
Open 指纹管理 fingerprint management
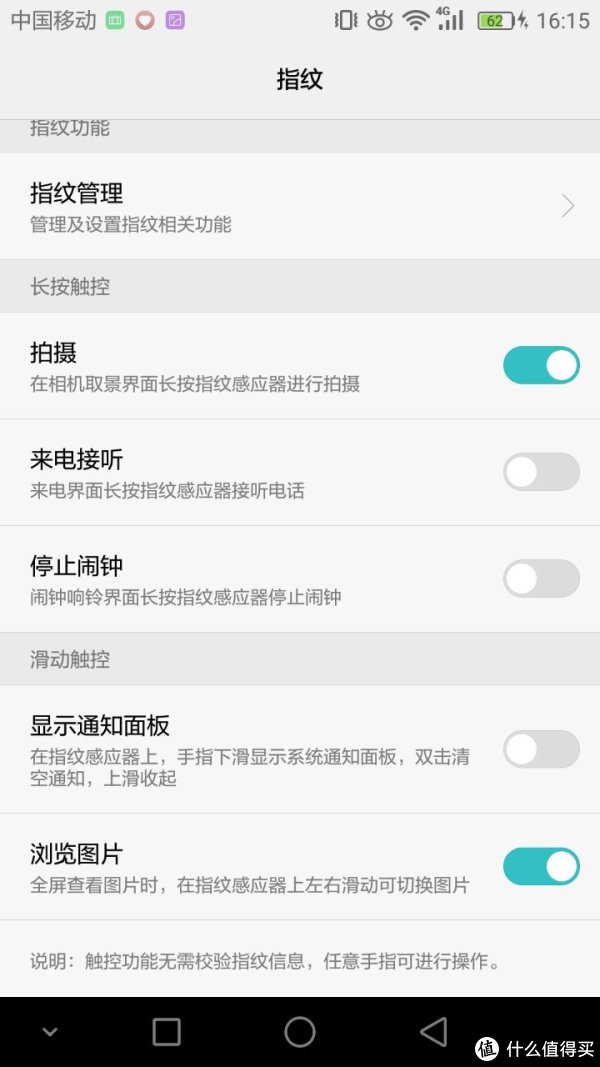[300, 206]
